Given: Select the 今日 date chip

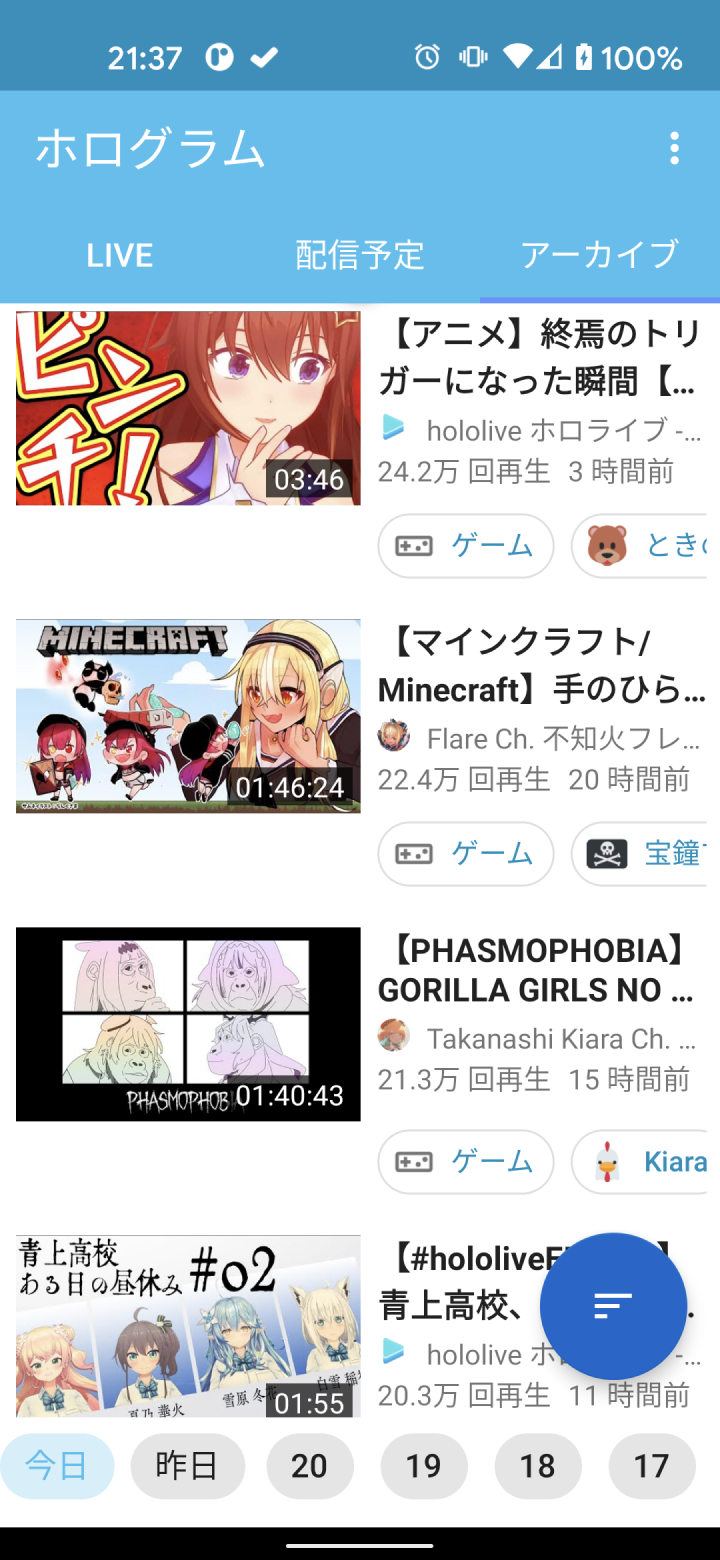Looking at the screenshot, I should [57, 1466].
